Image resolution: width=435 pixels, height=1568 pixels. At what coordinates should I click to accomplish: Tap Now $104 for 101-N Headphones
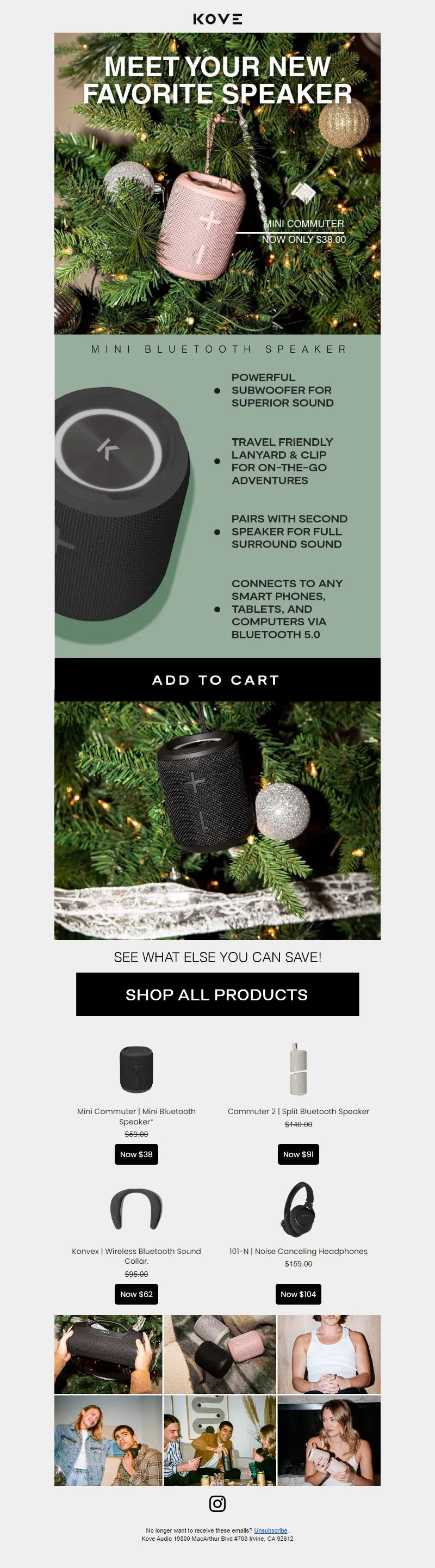pyautogui.click(x=298, y=1294)
